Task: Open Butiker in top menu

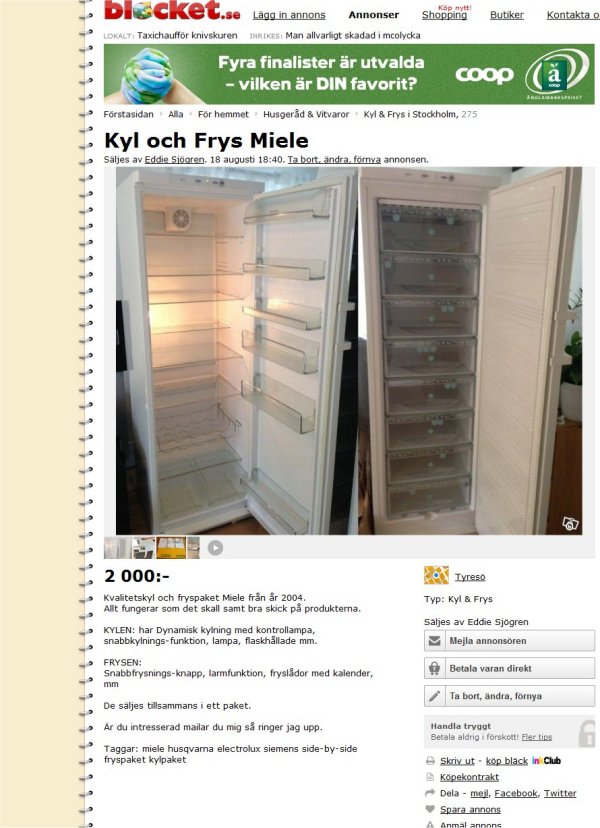Action: pyautogui.click(x=507, y=15)
